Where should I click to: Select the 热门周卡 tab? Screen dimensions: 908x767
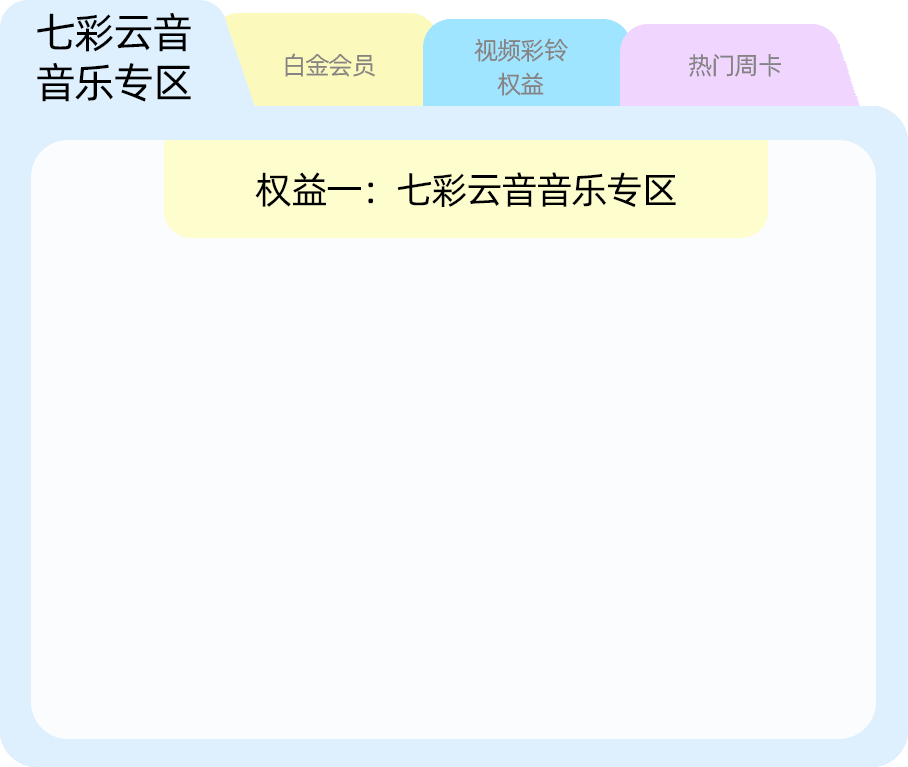click(735, 67)
